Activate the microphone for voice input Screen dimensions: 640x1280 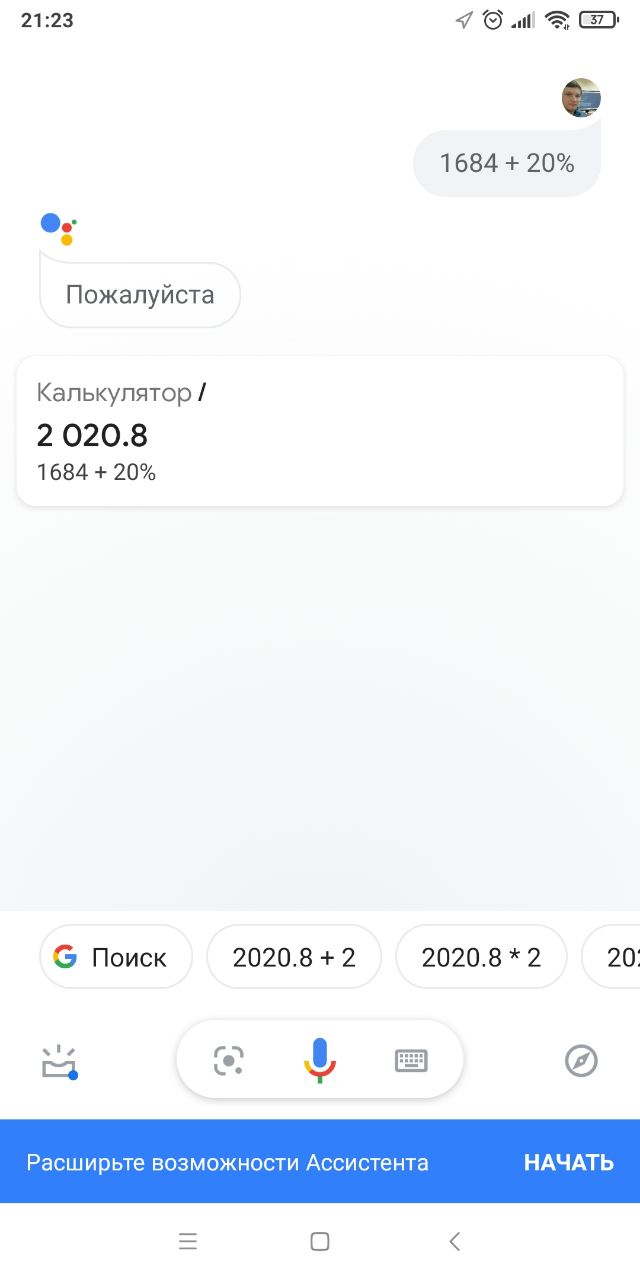(x=320, y=1060)
